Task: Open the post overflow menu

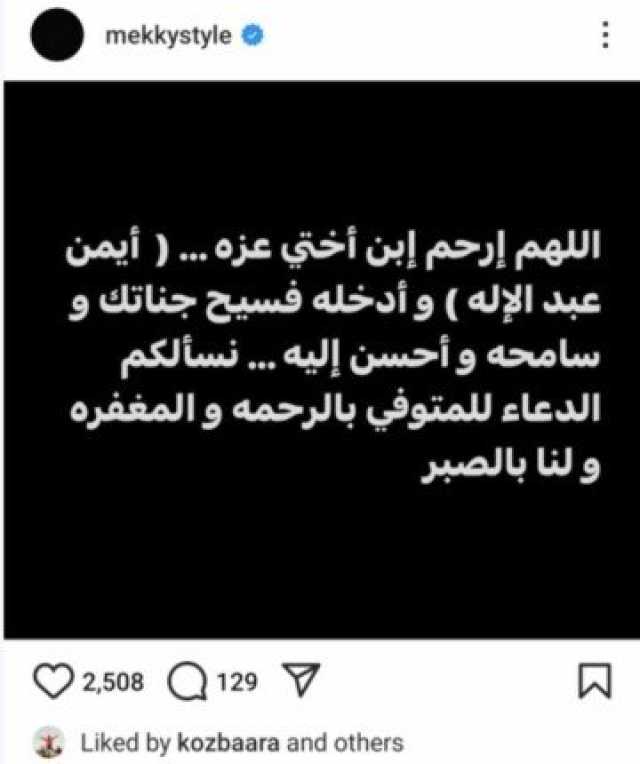Action: (x=603, y=38)
